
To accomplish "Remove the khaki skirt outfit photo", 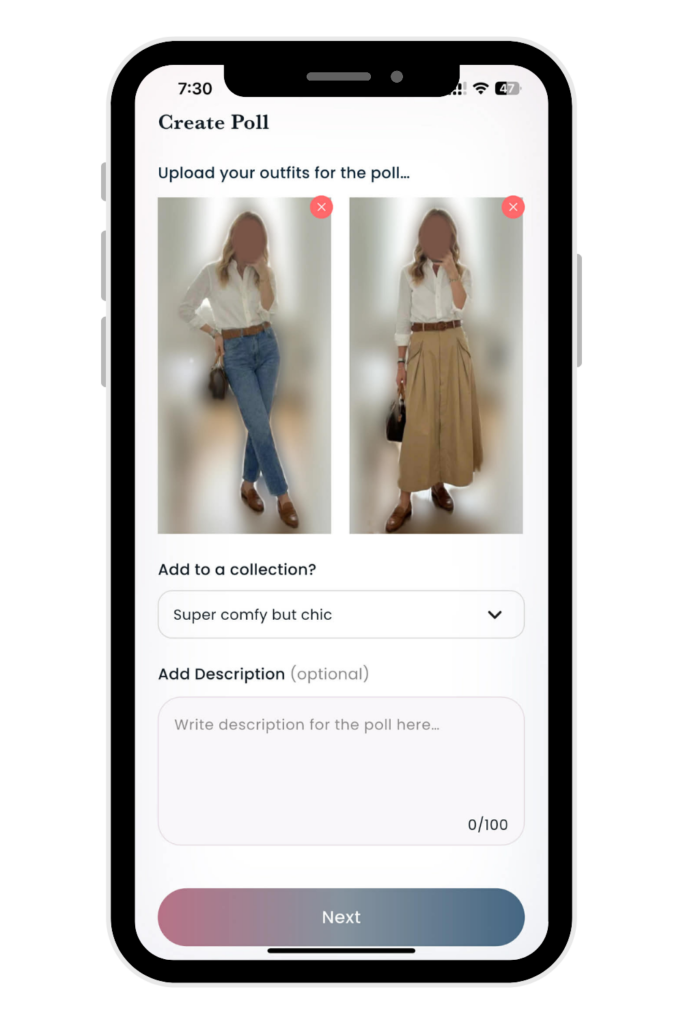I will click(513, 207).
